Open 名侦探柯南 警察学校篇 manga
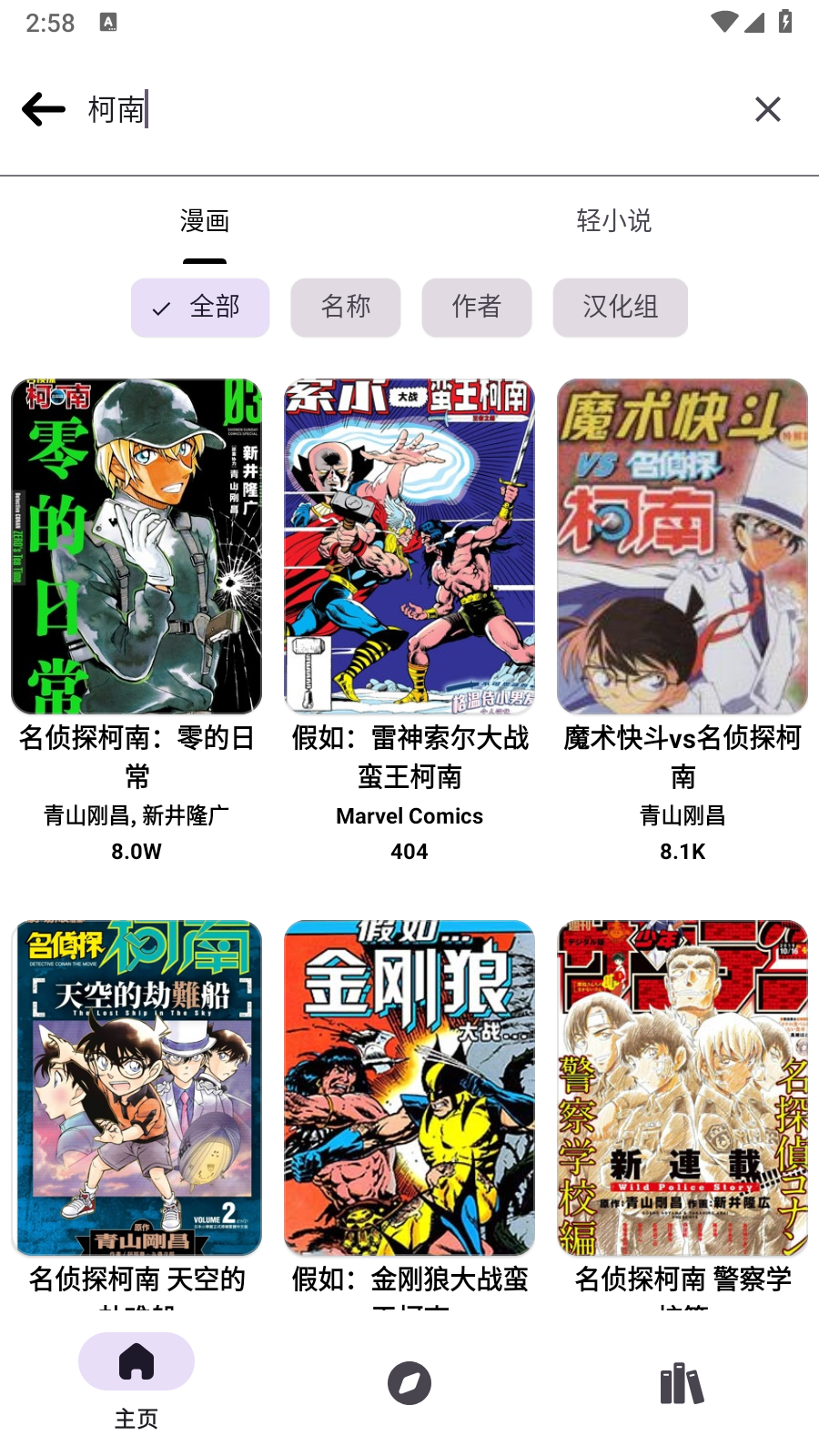This screenshot has width=819, height=1456. pyautogui.click(x=682, y=1087)
